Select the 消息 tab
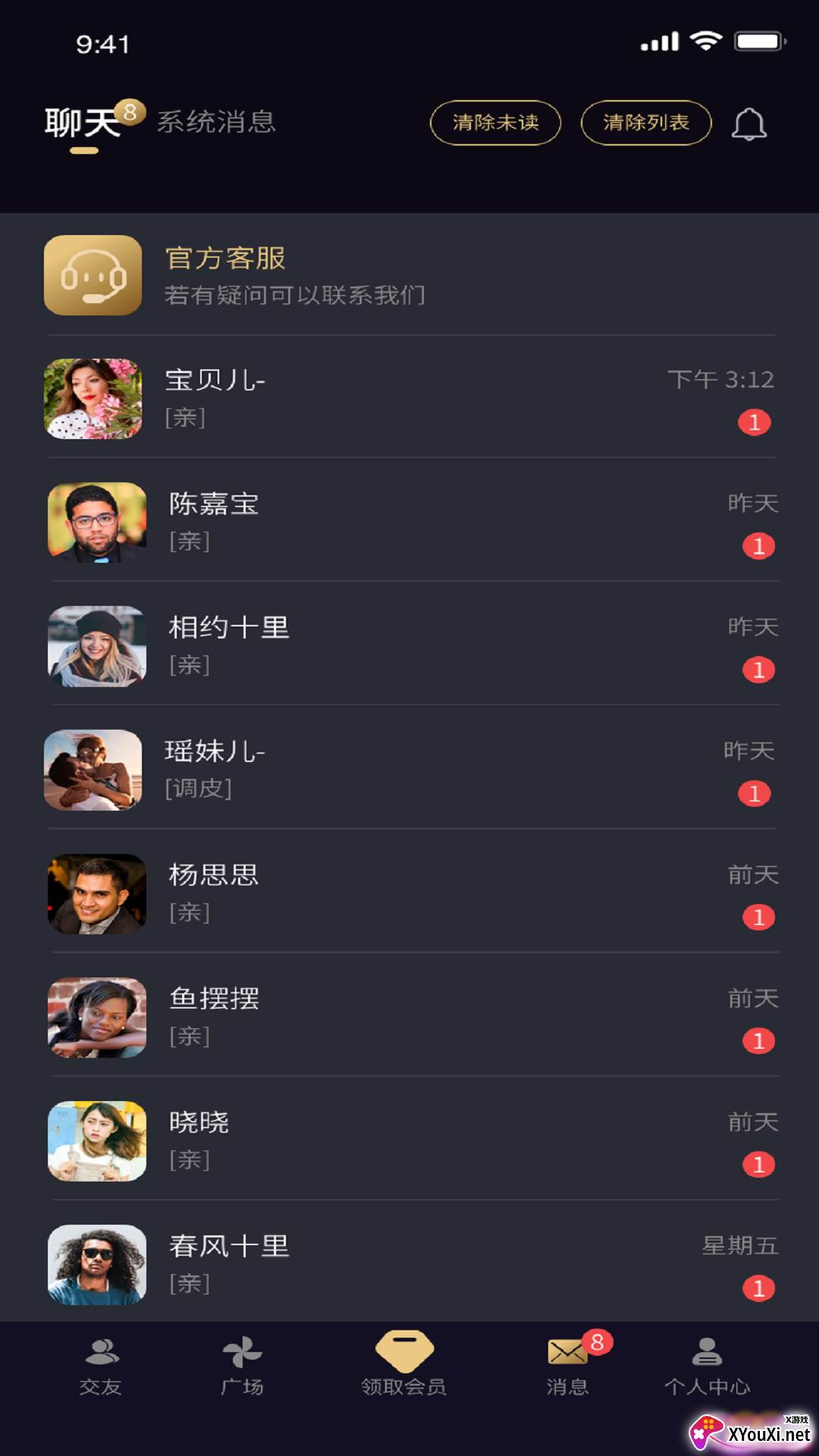 click(567, 1367)
